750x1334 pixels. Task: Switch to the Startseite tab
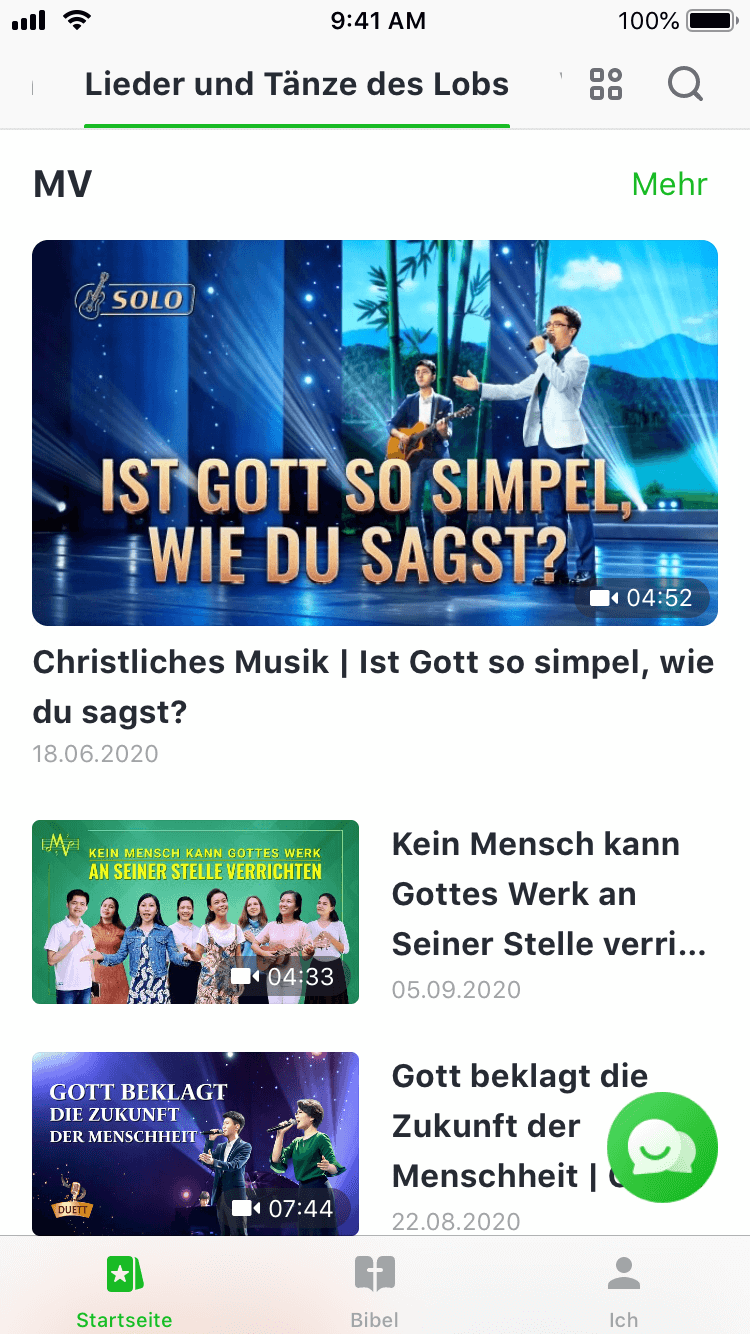click(124, 1290)
